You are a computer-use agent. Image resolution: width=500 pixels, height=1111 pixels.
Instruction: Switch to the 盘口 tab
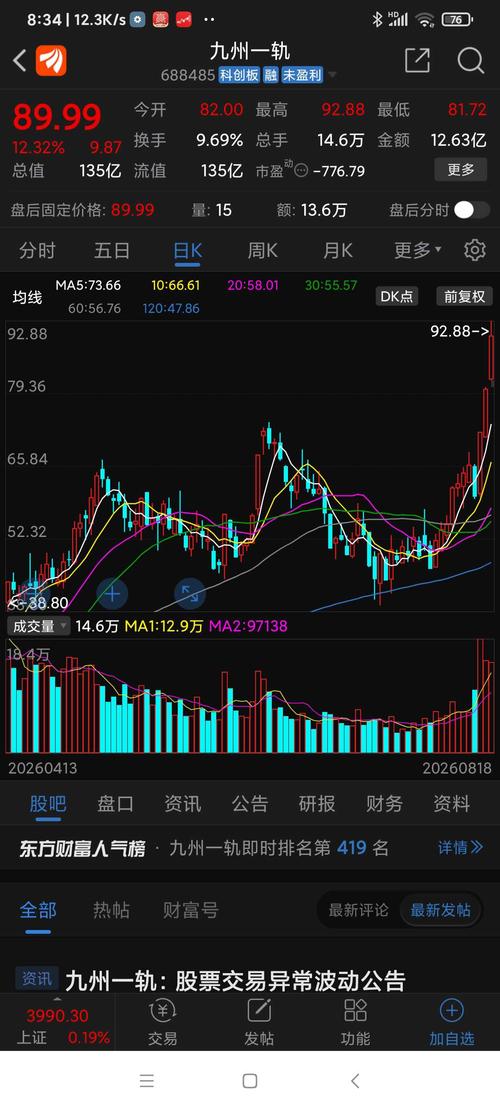pyautogui.click(x=115, y=803)
